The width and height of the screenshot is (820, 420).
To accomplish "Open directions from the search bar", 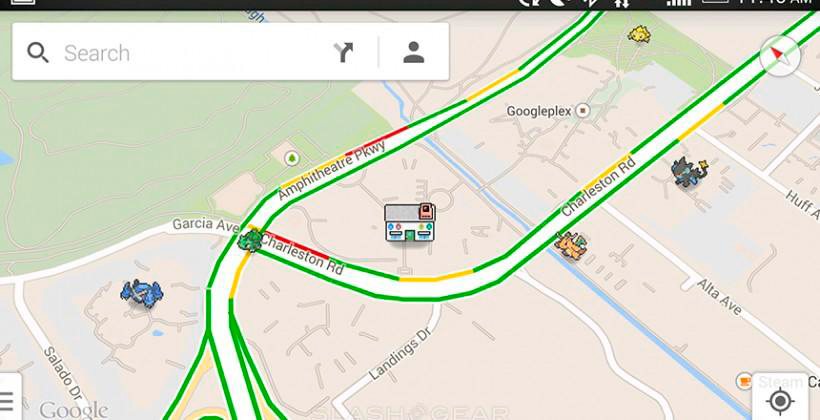I will point(345,53).
